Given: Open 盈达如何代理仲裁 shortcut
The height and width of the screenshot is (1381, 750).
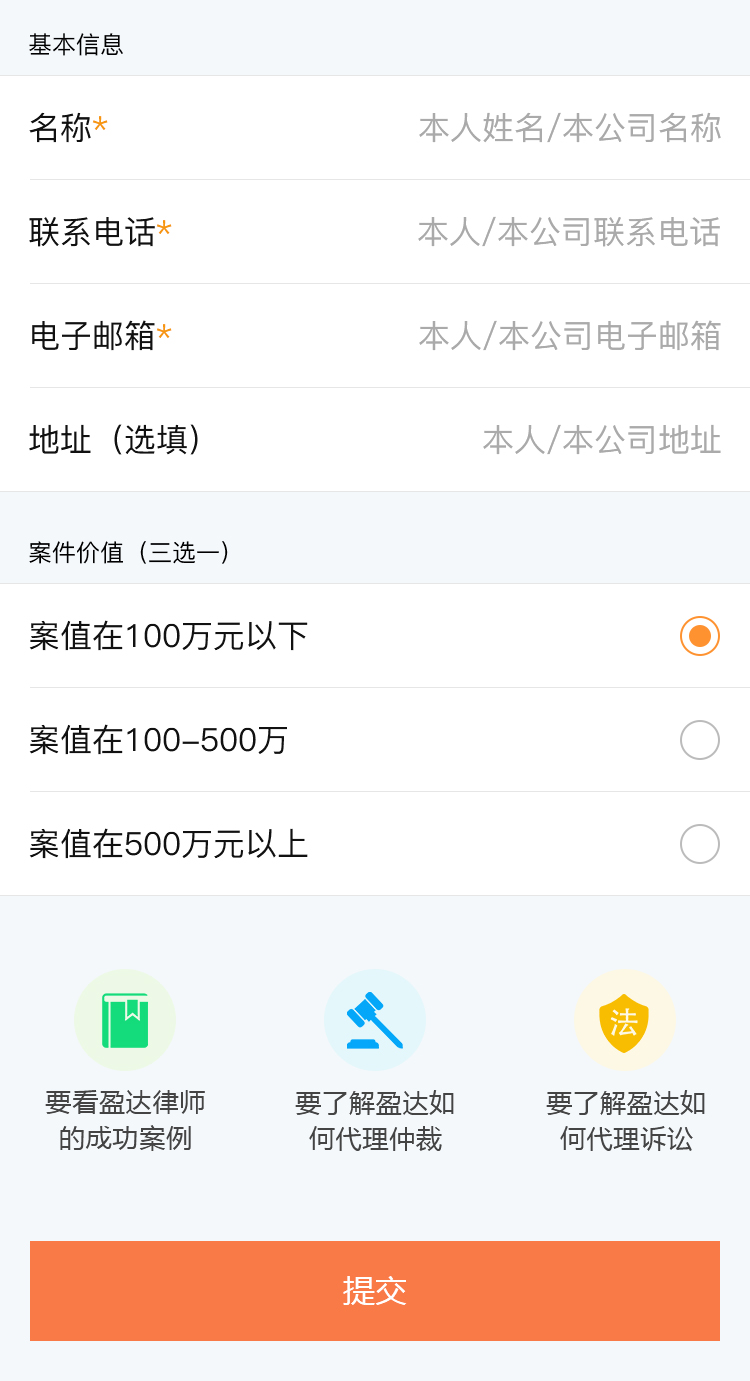Looking at the screenshot, I should click(x=375, y=1060).
